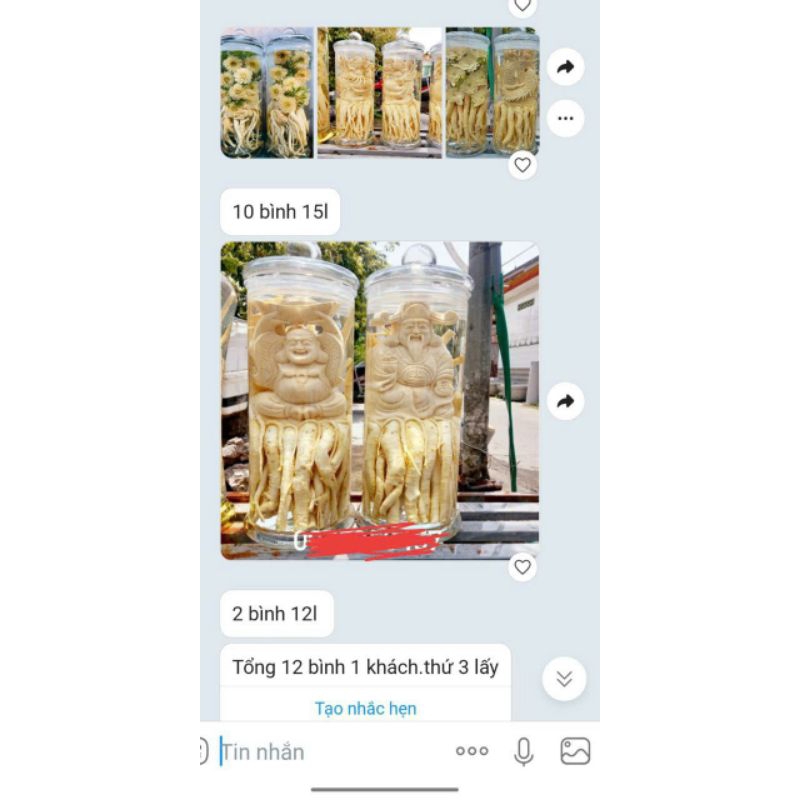This screenshot has width=800, height=800.
Task: Forward the large two-jar photo
Action: pyautogui.click(x=566, y=401)
